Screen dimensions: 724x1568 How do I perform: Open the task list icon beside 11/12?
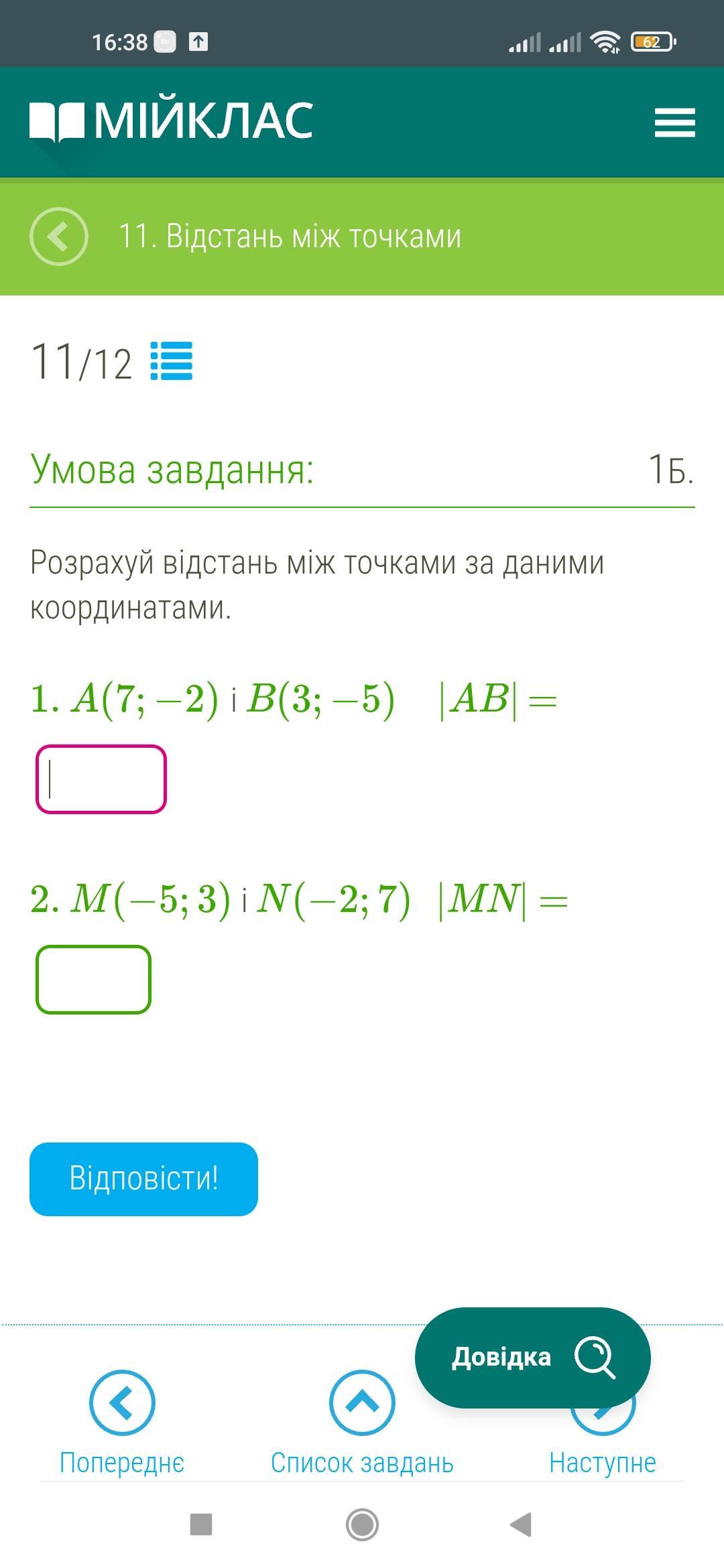tap(172, 361)
